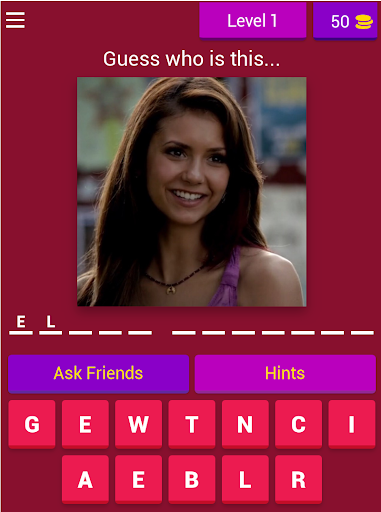Open the hamburger menu

[15, 20]
